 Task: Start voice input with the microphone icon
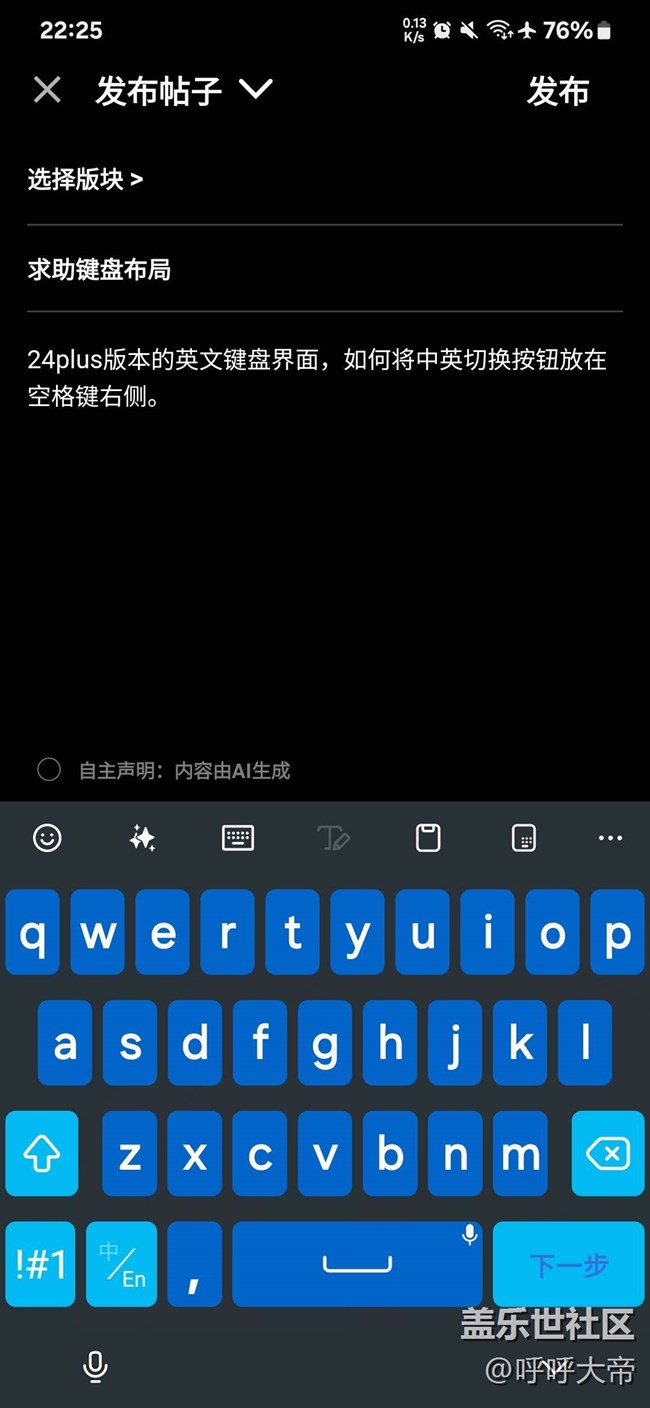95,1366
